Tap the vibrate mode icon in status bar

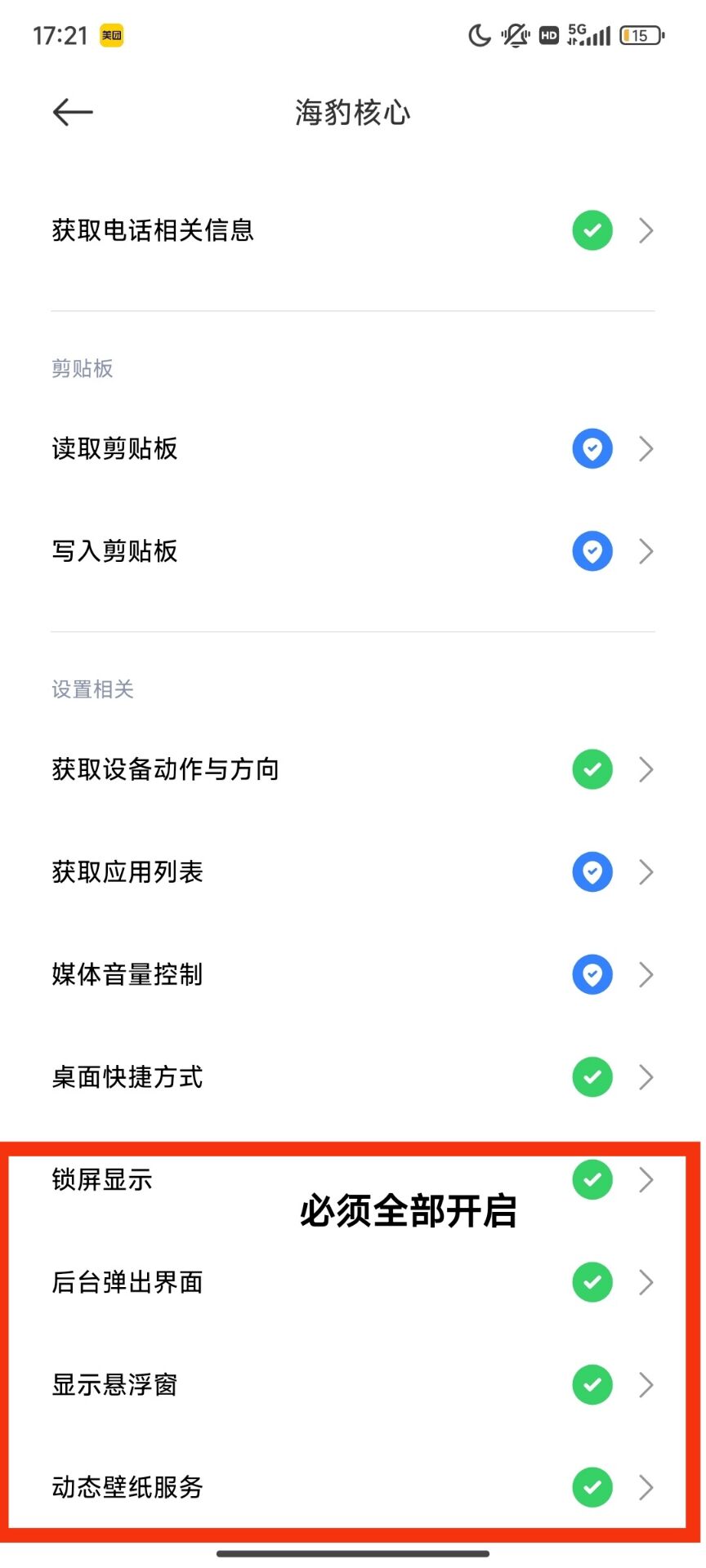pyautogui.click(x=514, y=35)
